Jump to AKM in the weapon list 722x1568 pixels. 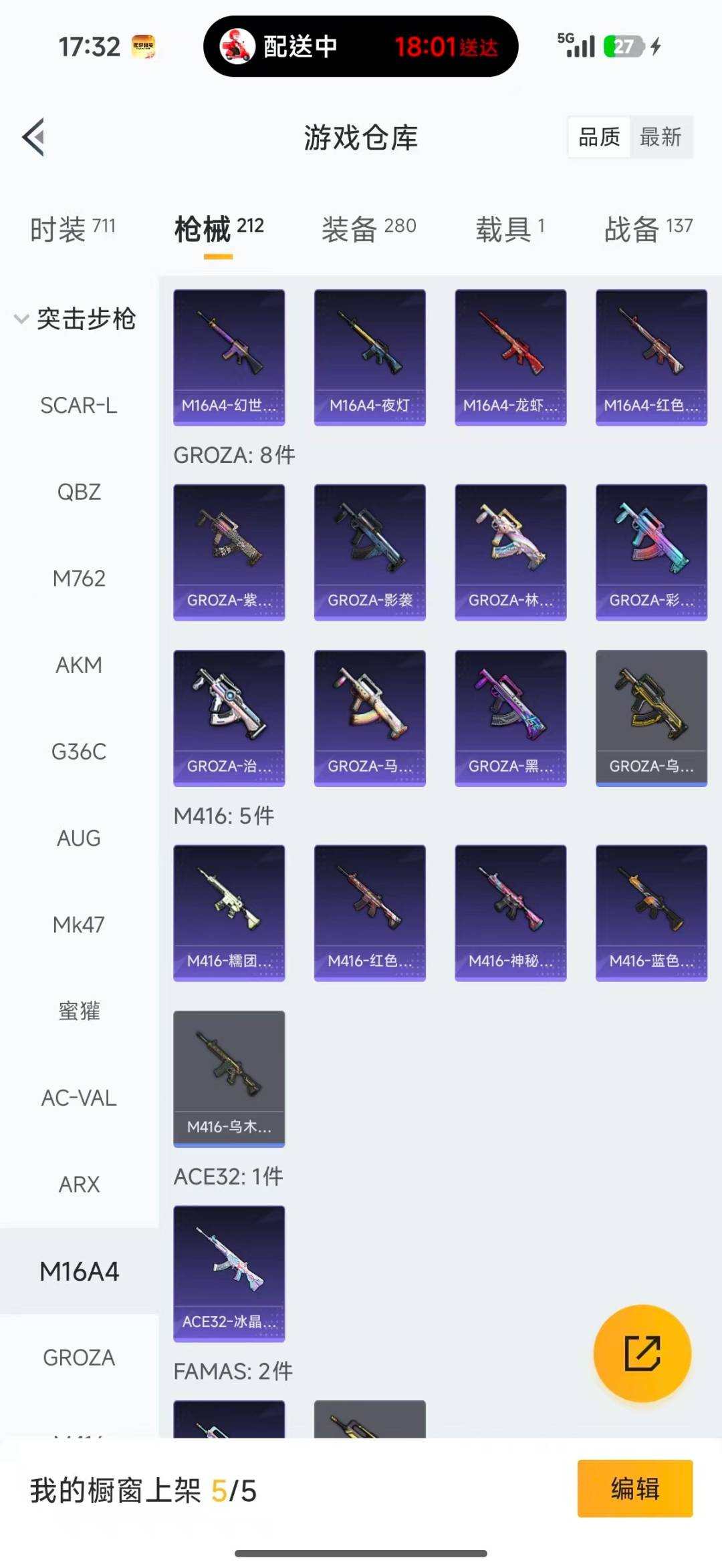coord(79,665)
